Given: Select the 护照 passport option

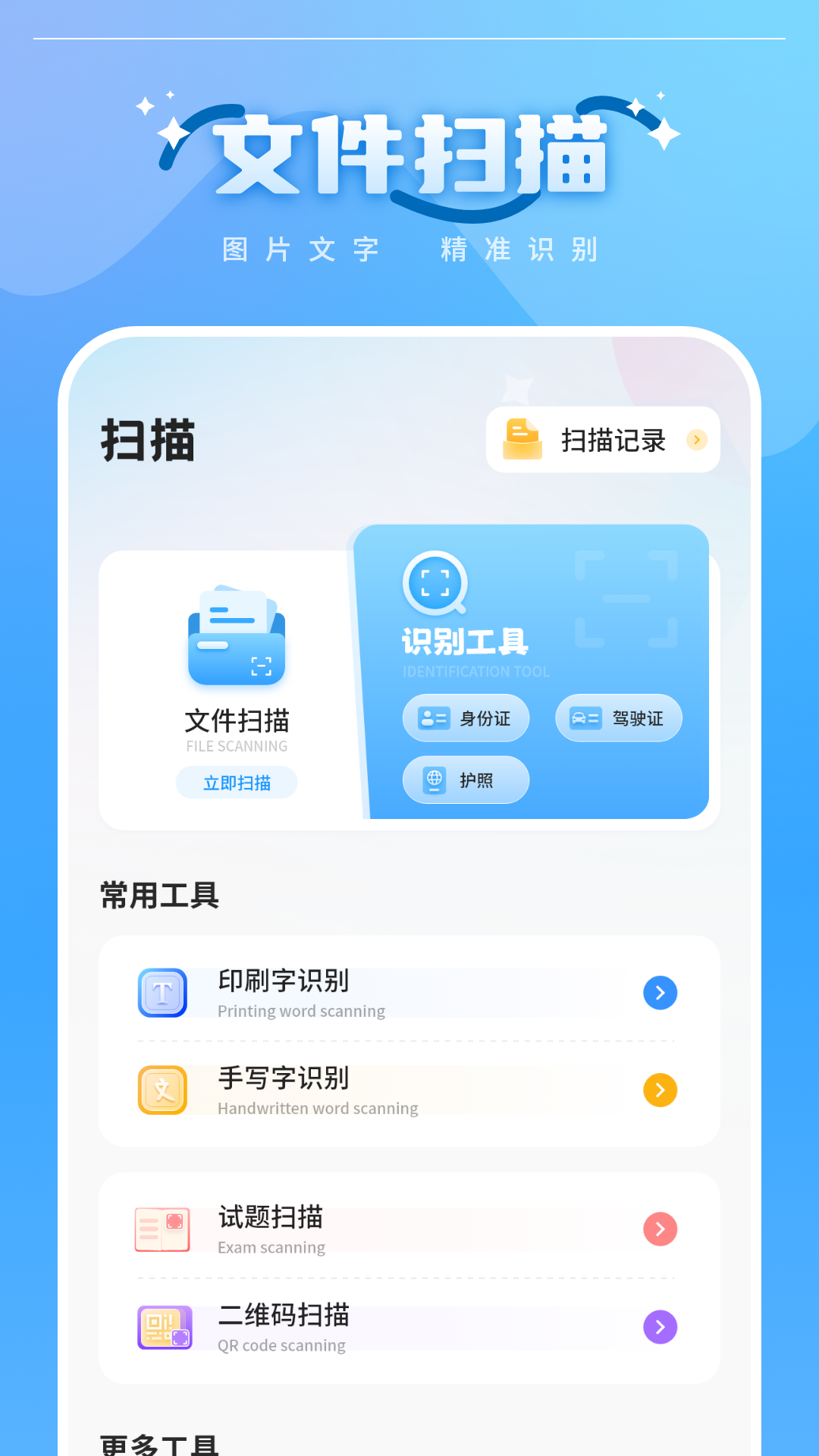Looking at the screenshot, I should click(x=465, y=780).
